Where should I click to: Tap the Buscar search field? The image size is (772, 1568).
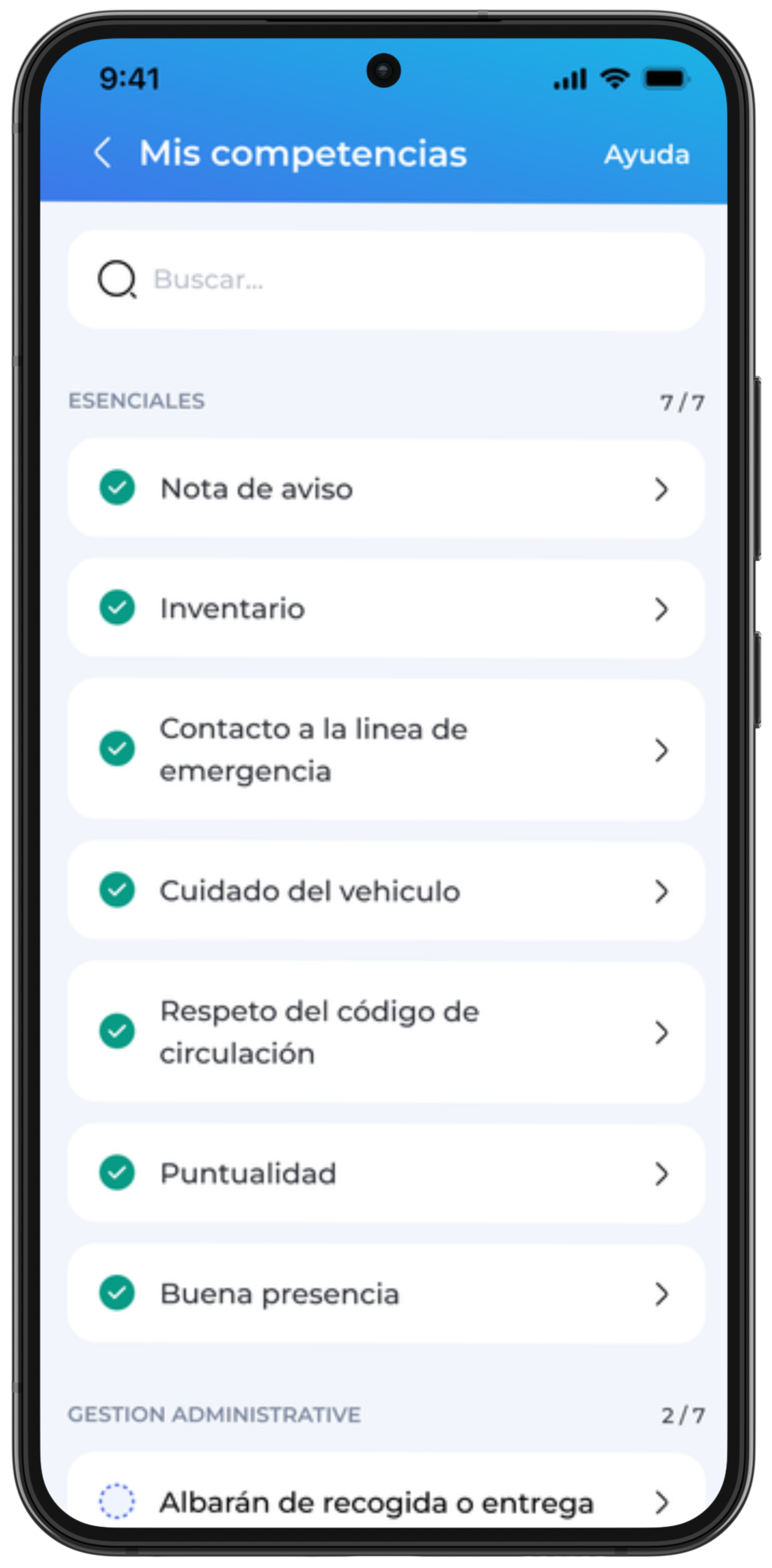pyautogui.click(x=386, y=280)
